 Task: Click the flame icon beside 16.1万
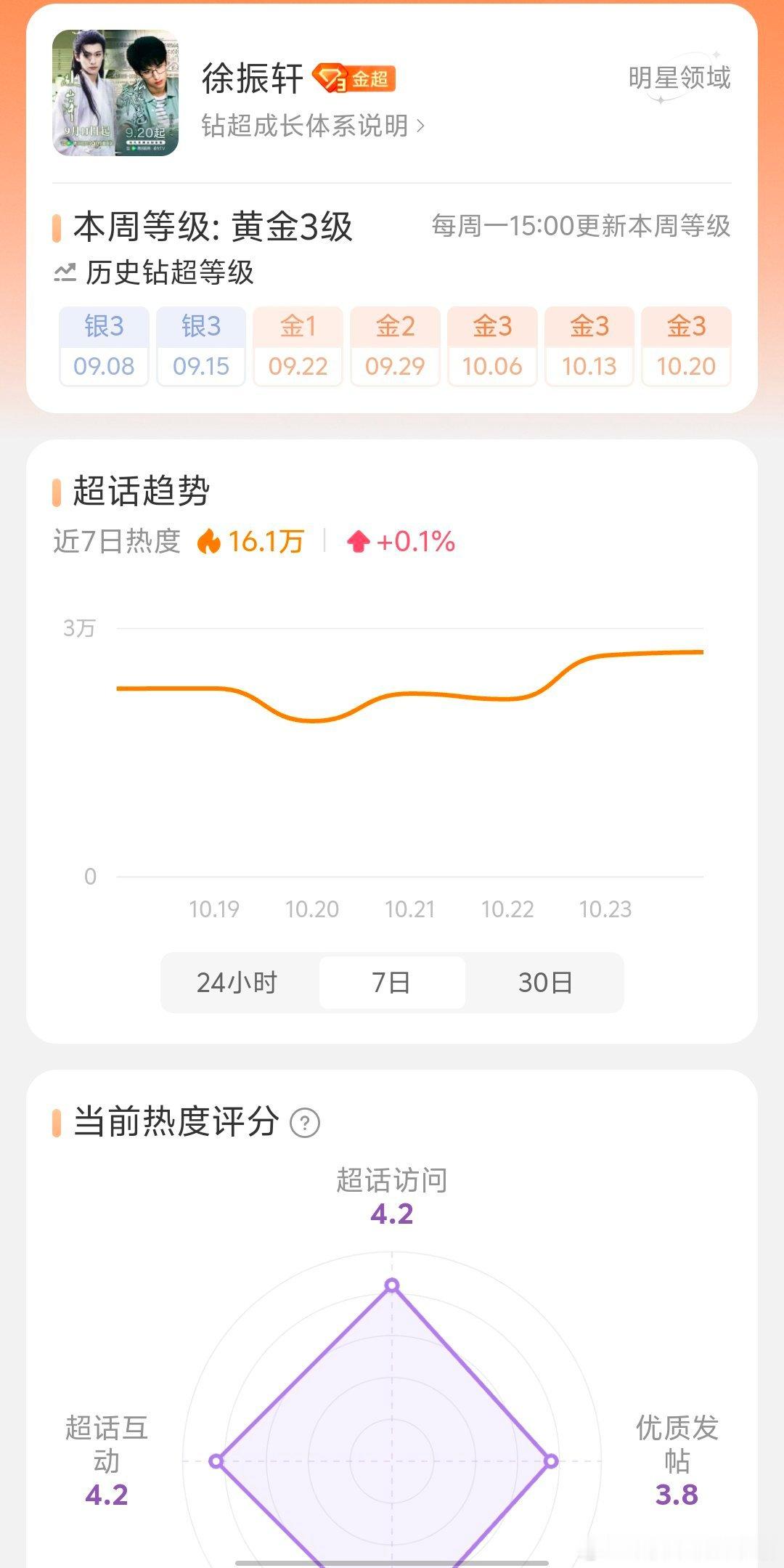[x=210, y=540]
